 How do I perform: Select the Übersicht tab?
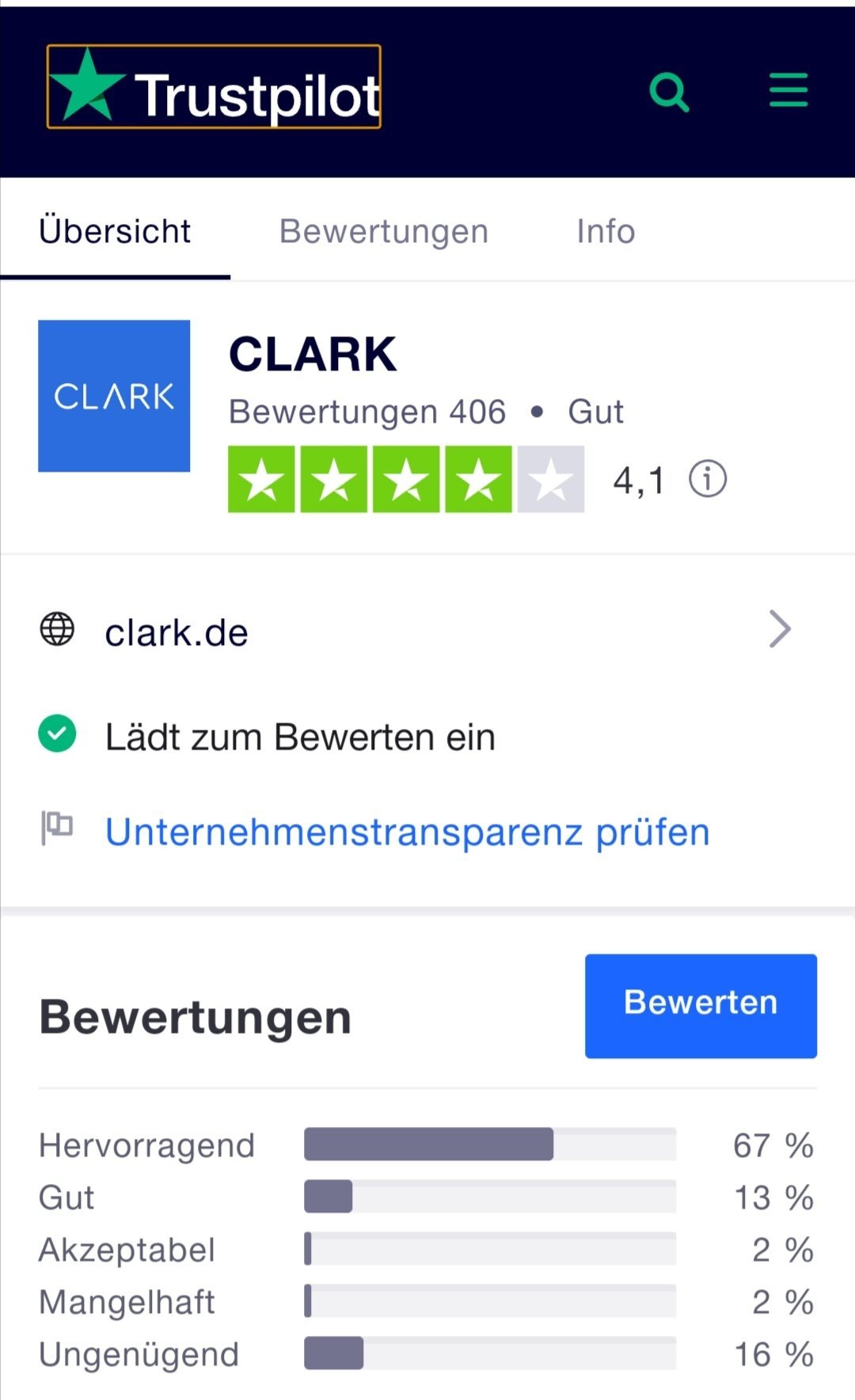[x=115, y=232]
